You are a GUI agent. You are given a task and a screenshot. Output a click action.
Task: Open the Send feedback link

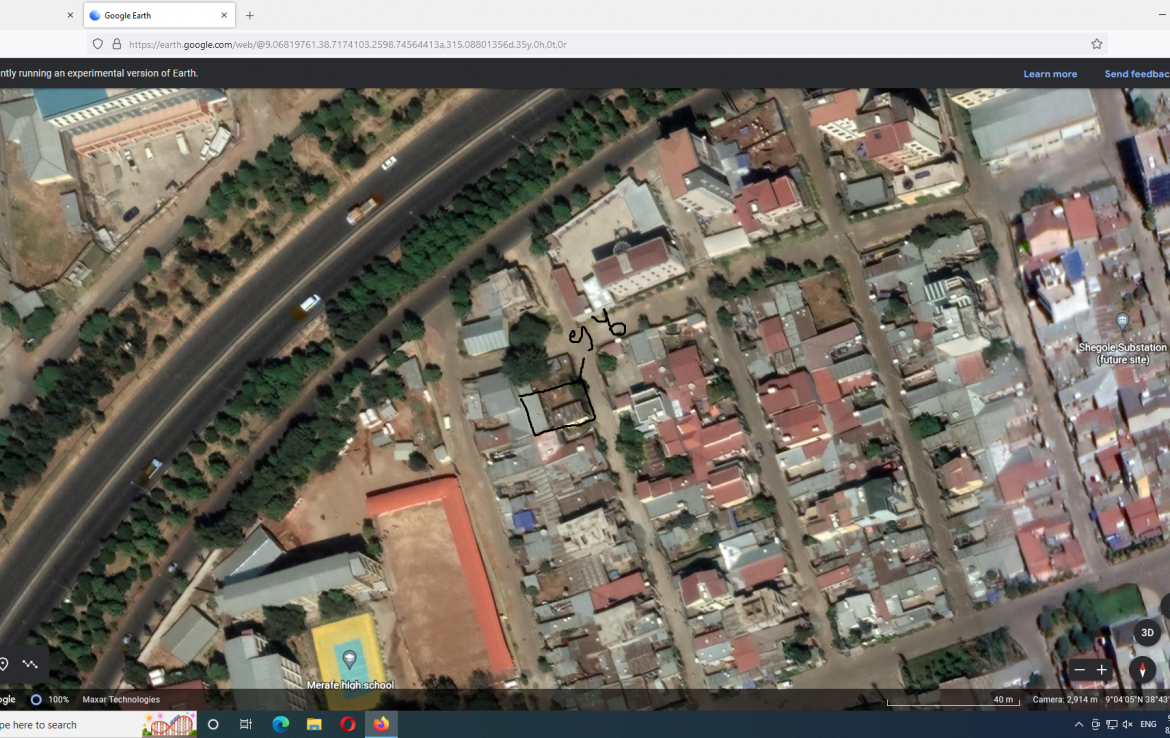(1136, 74)
